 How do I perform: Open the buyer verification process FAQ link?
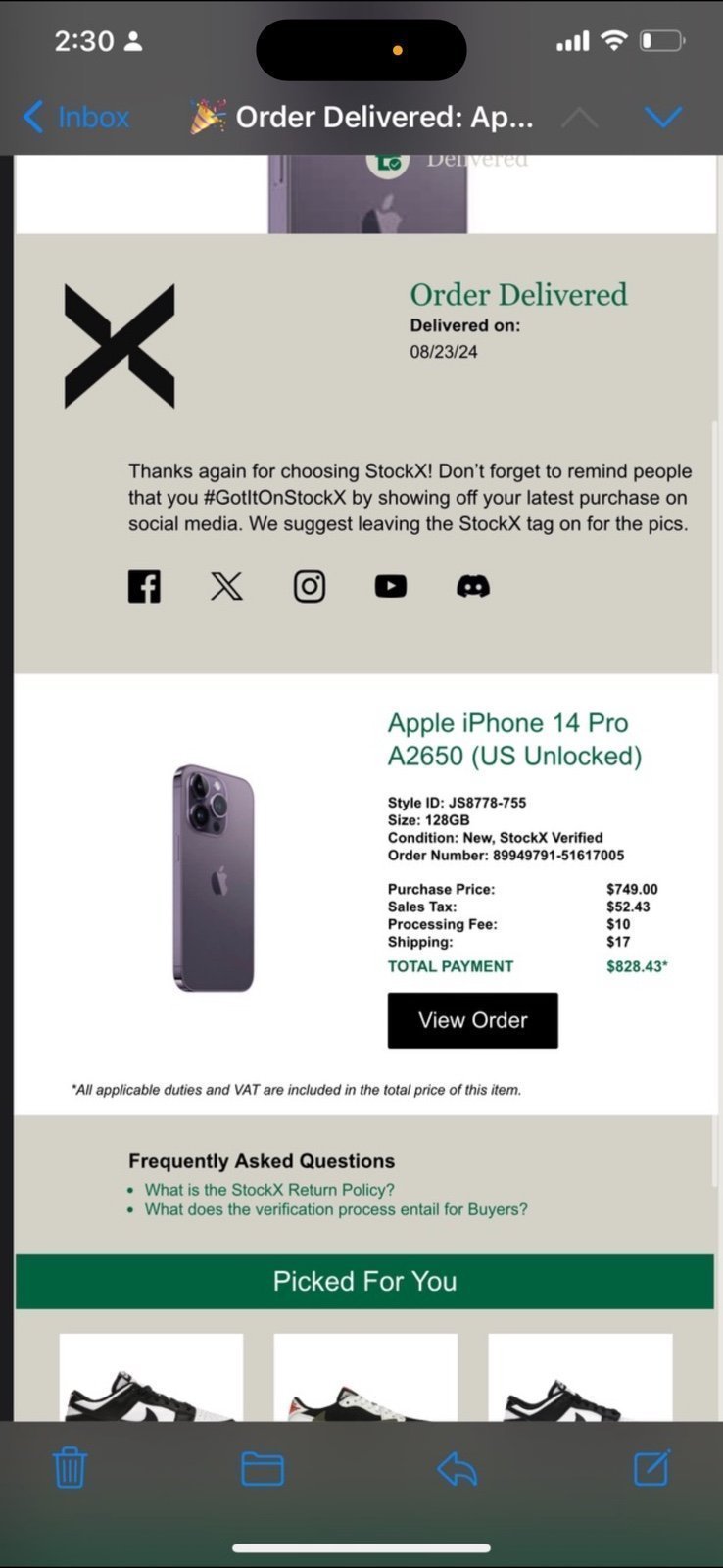[336, 1209]
